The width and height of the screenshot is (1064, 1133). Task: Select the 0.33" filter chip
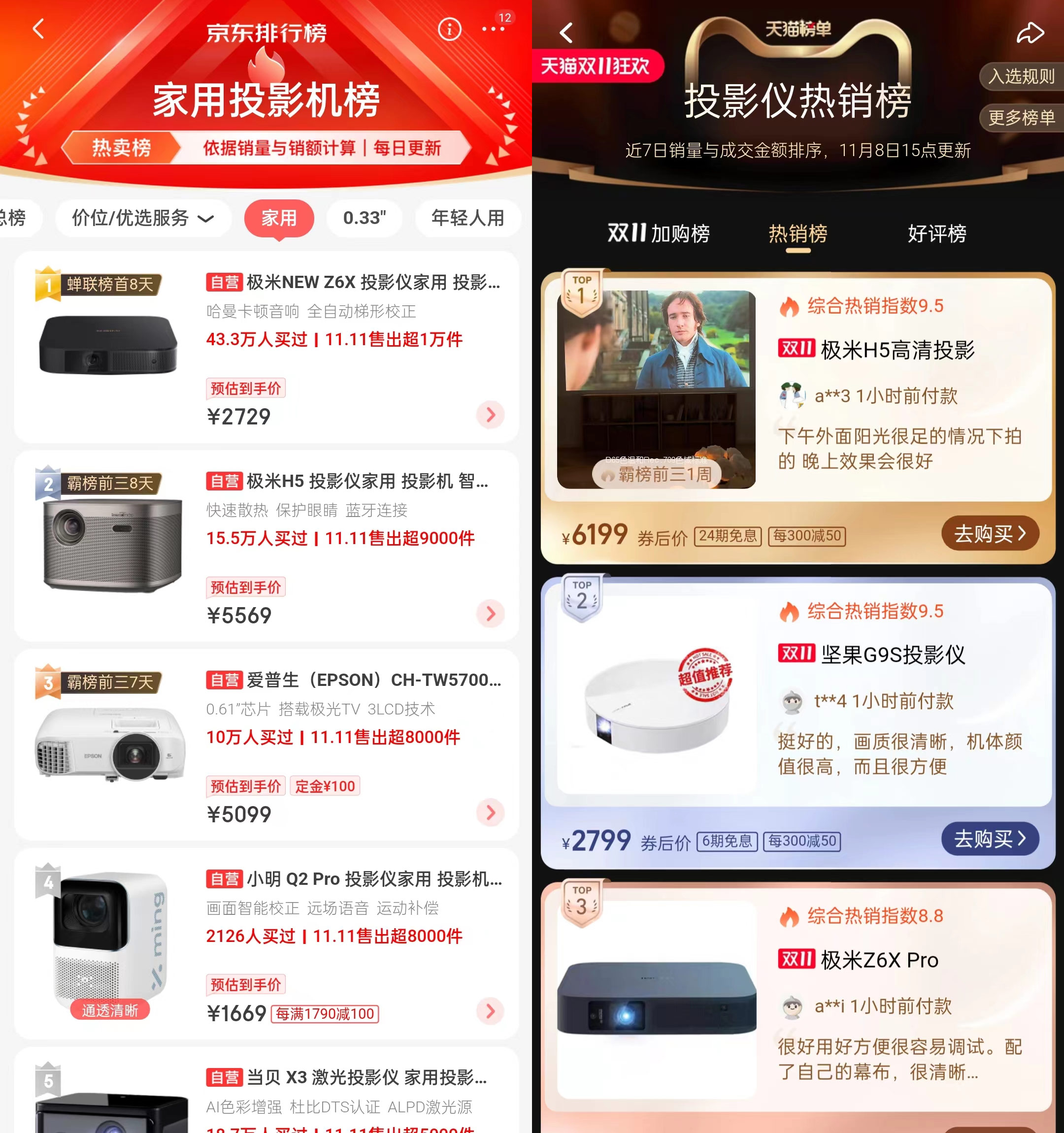point(365,218)
